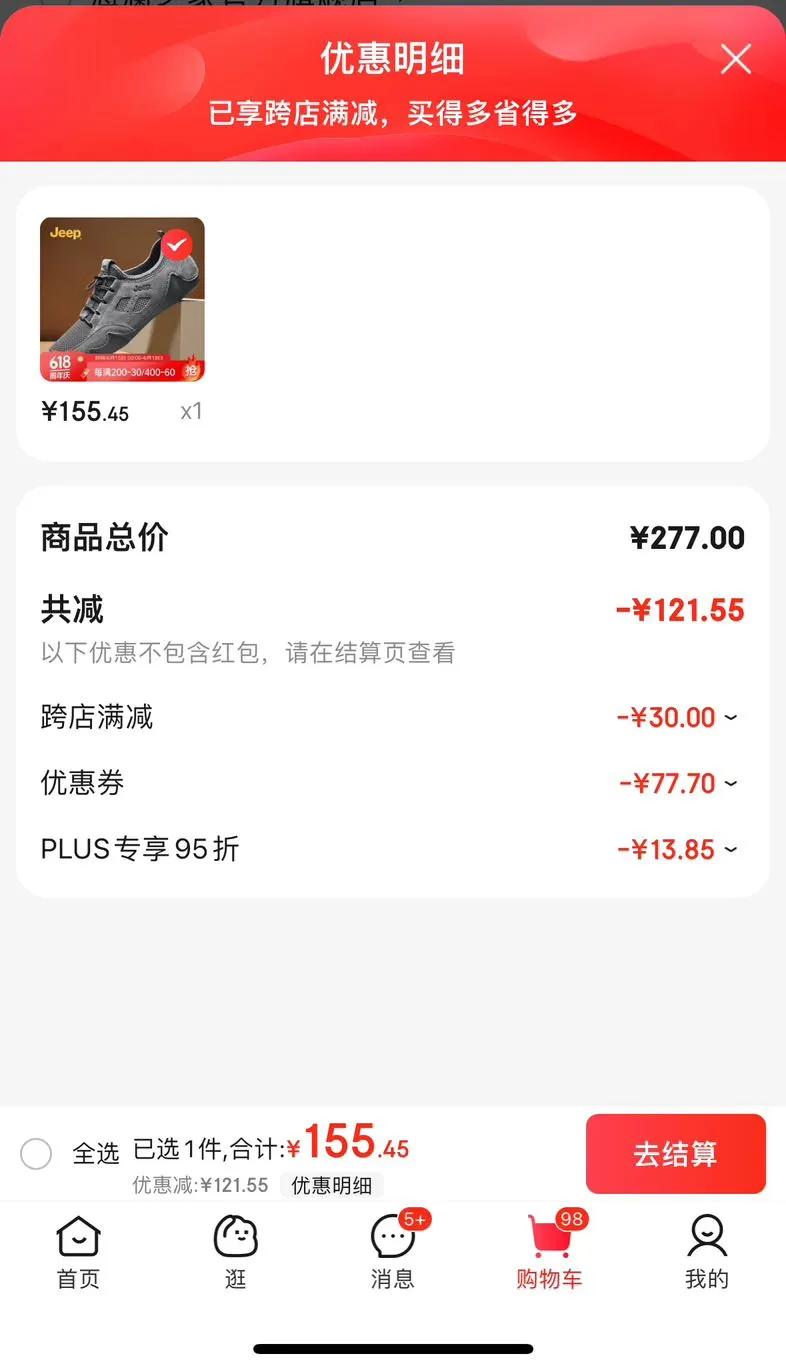This screenshot has height=1370, width=786.
Task: Select the 购物车 cart tab
Action: click(549, 1252)
